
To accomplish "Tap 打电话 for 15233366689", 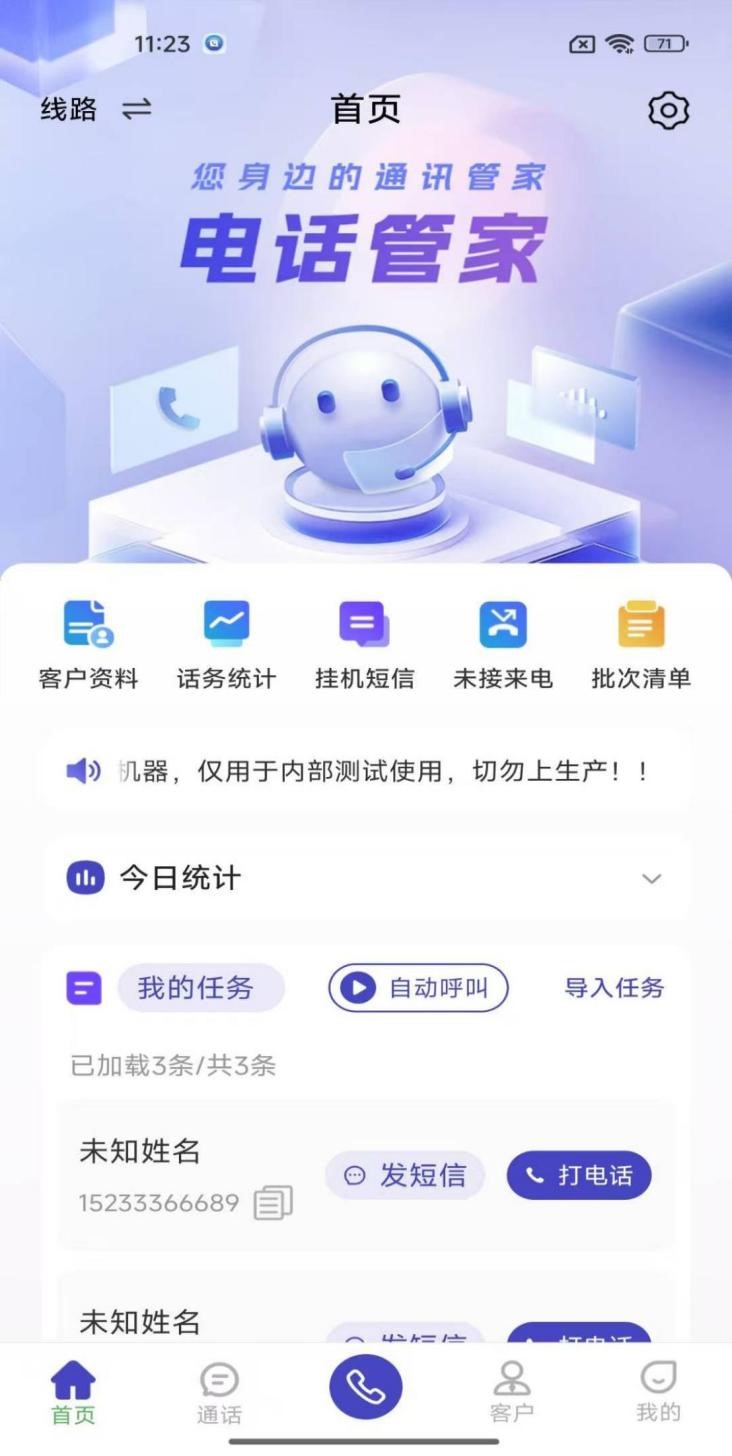I will [579, 1175].
